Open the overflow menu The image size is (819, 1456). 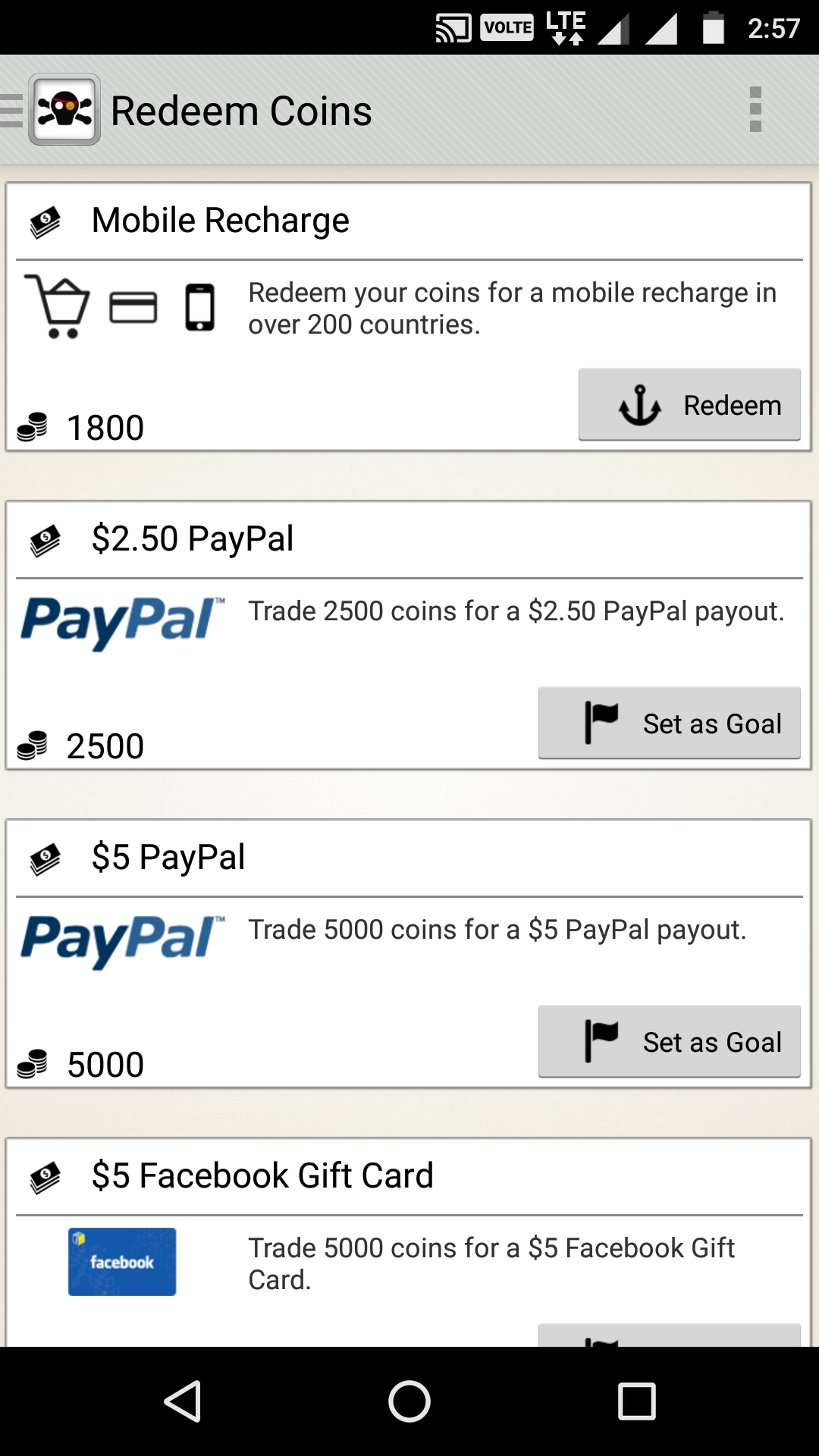(755, 110)
